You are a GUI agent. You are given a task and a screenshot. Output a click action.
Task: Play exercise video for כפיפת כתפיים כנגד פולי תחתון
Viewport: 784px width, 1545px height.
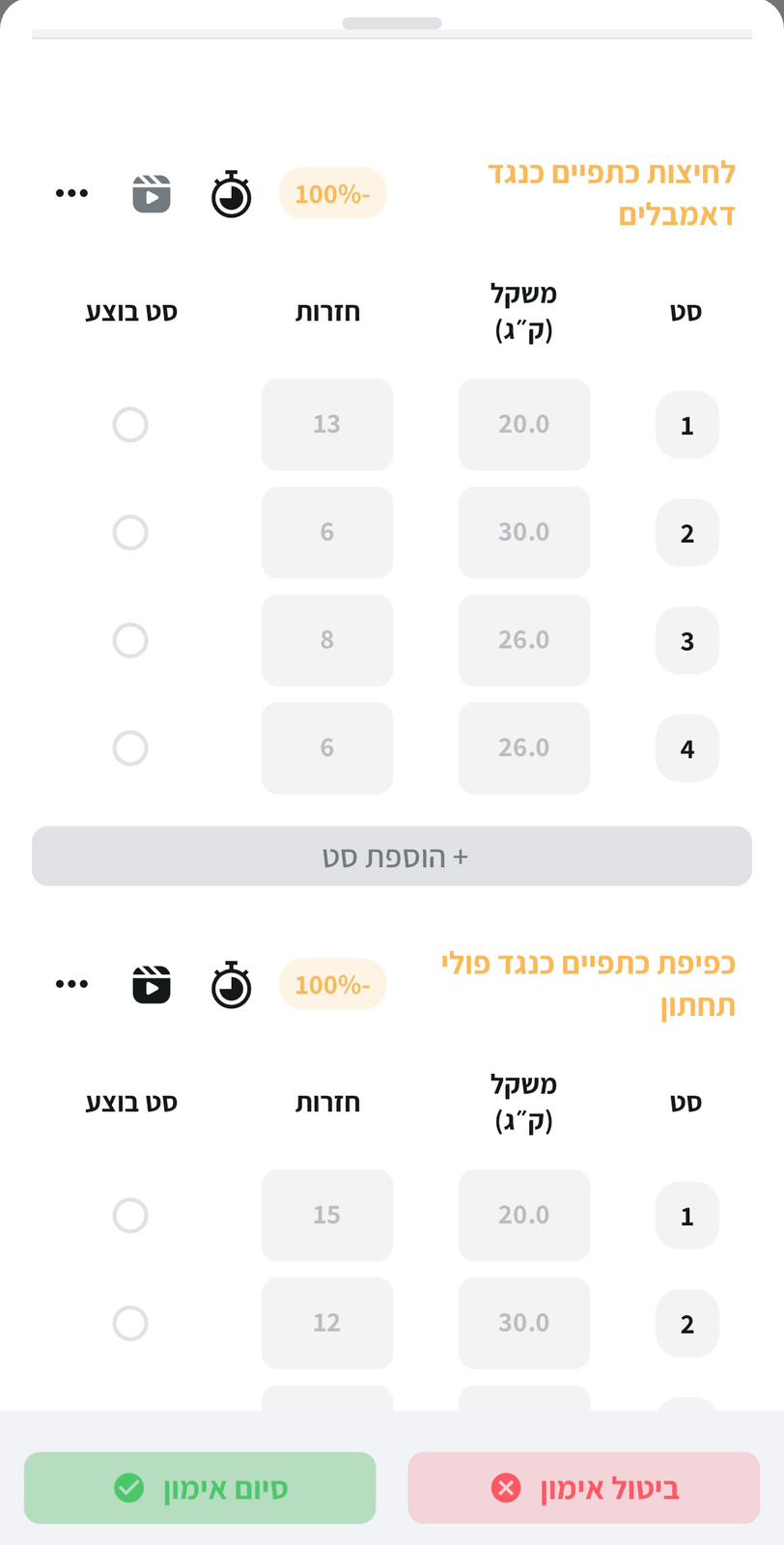point(152,984)
